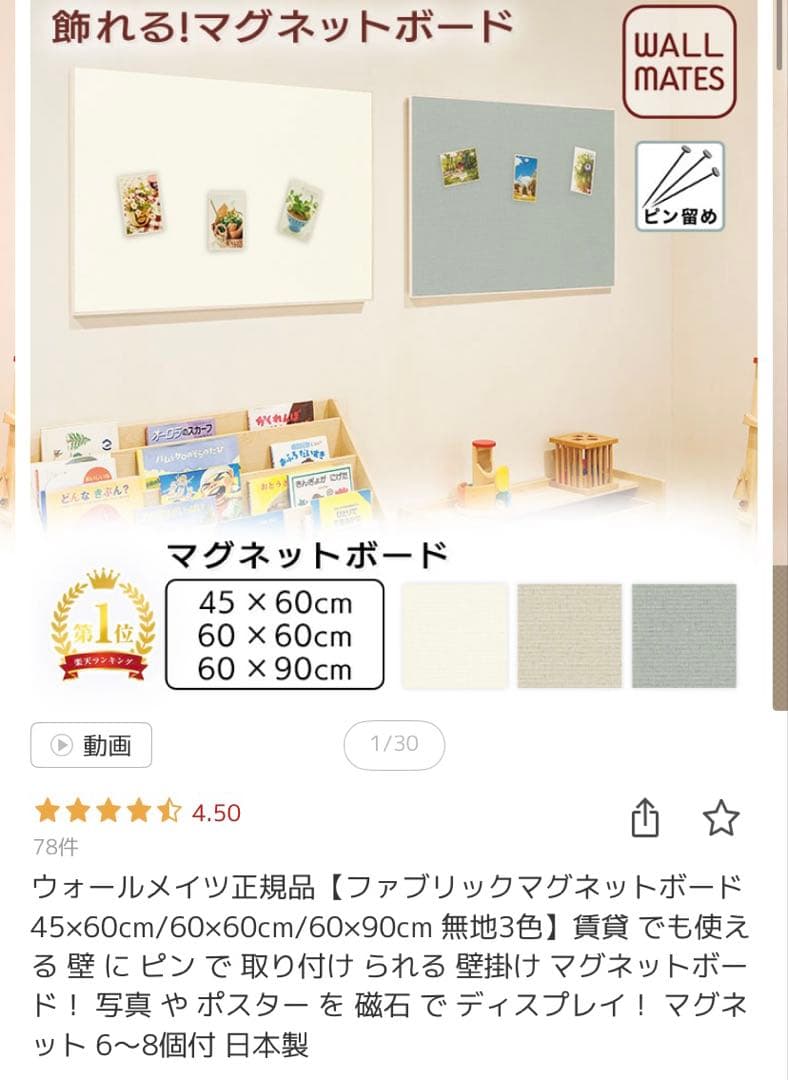Tap the ピン留め pin icon
Screen dimensions: 788x1080
click(682, 185)
